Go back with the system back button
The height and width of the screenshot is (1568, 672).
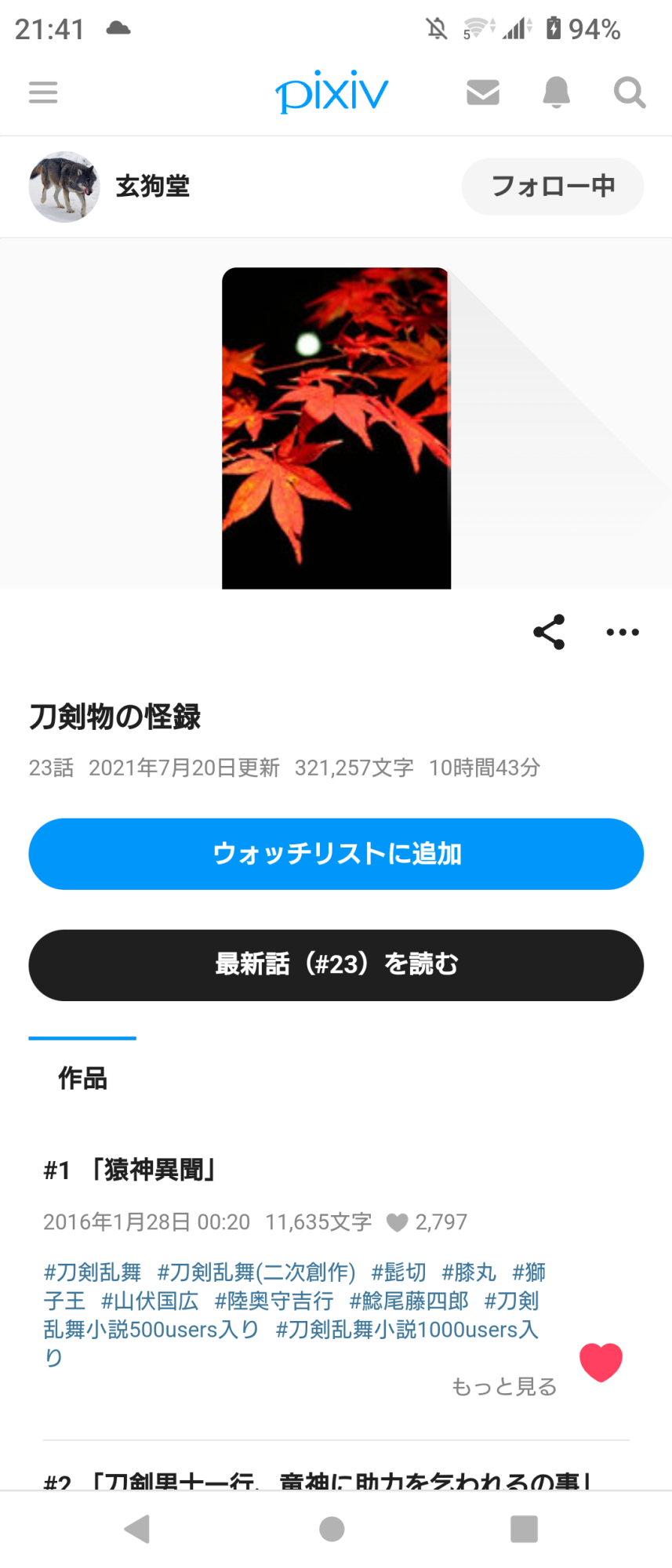[138, 1528]
